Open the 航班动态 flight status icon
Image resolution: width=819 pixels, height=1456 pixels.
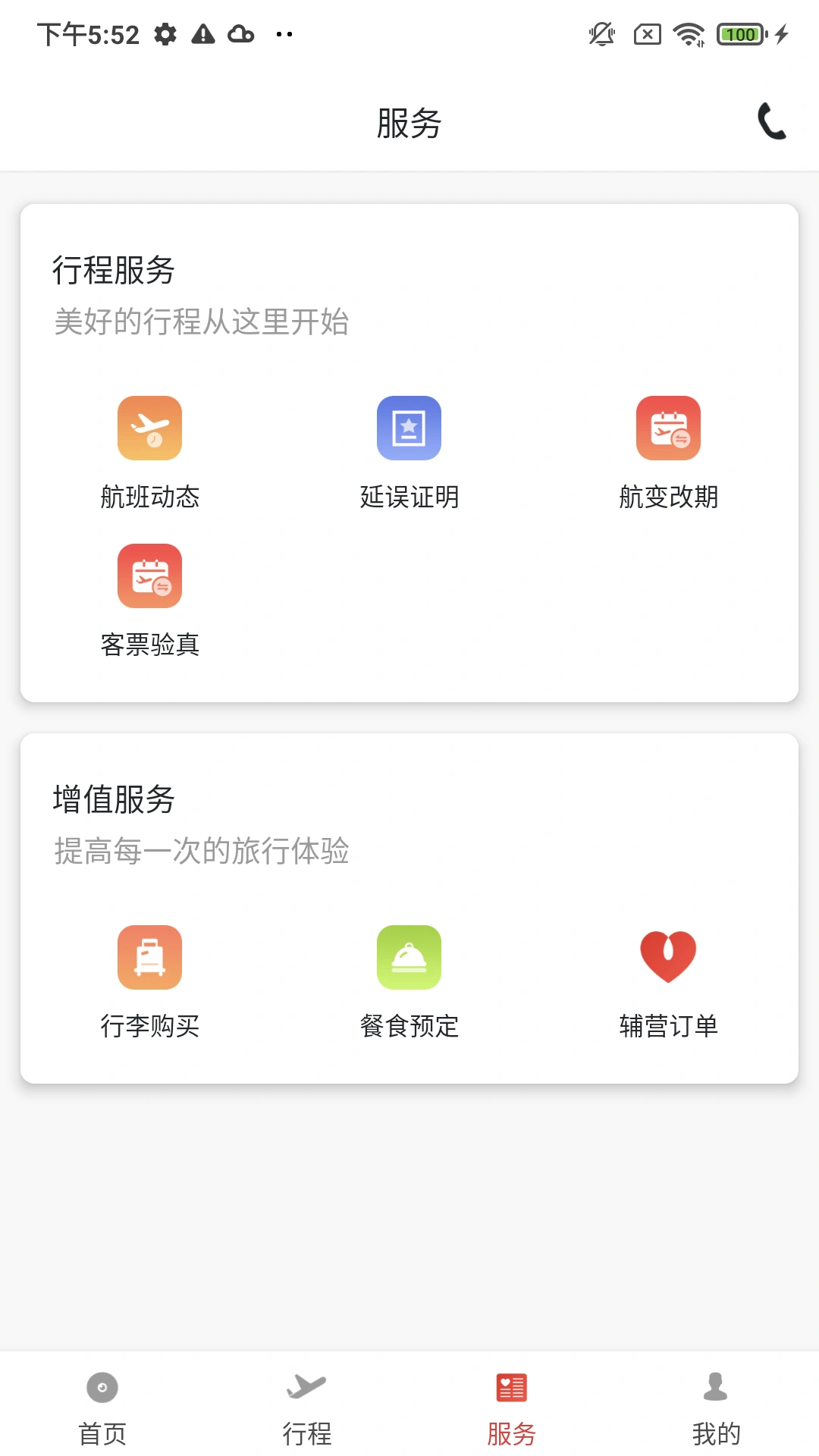(x=149, y=427)
